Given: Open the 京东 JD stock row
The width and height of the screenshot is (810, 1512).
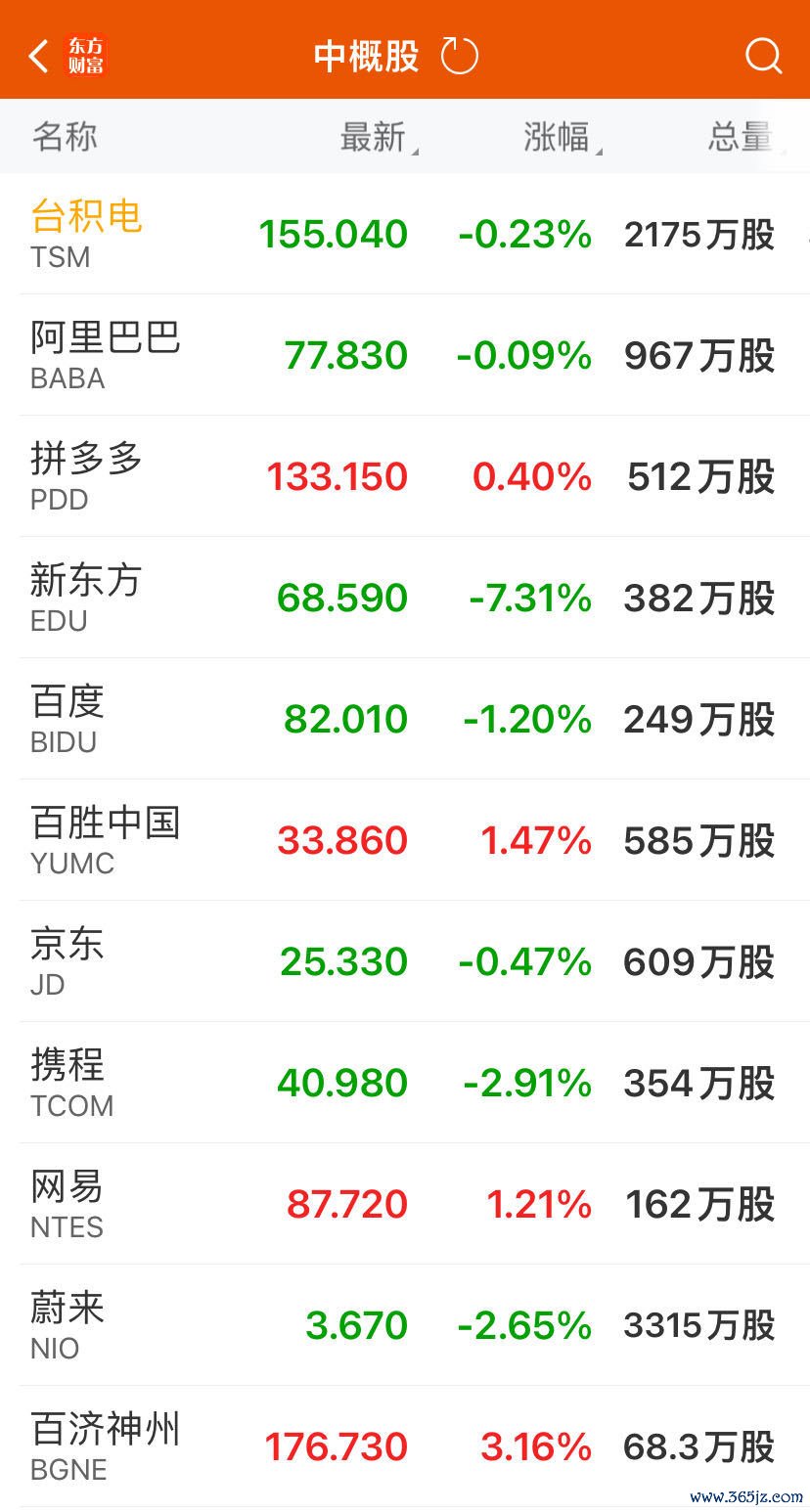Looking at the screenshot, I should (67, 961).
